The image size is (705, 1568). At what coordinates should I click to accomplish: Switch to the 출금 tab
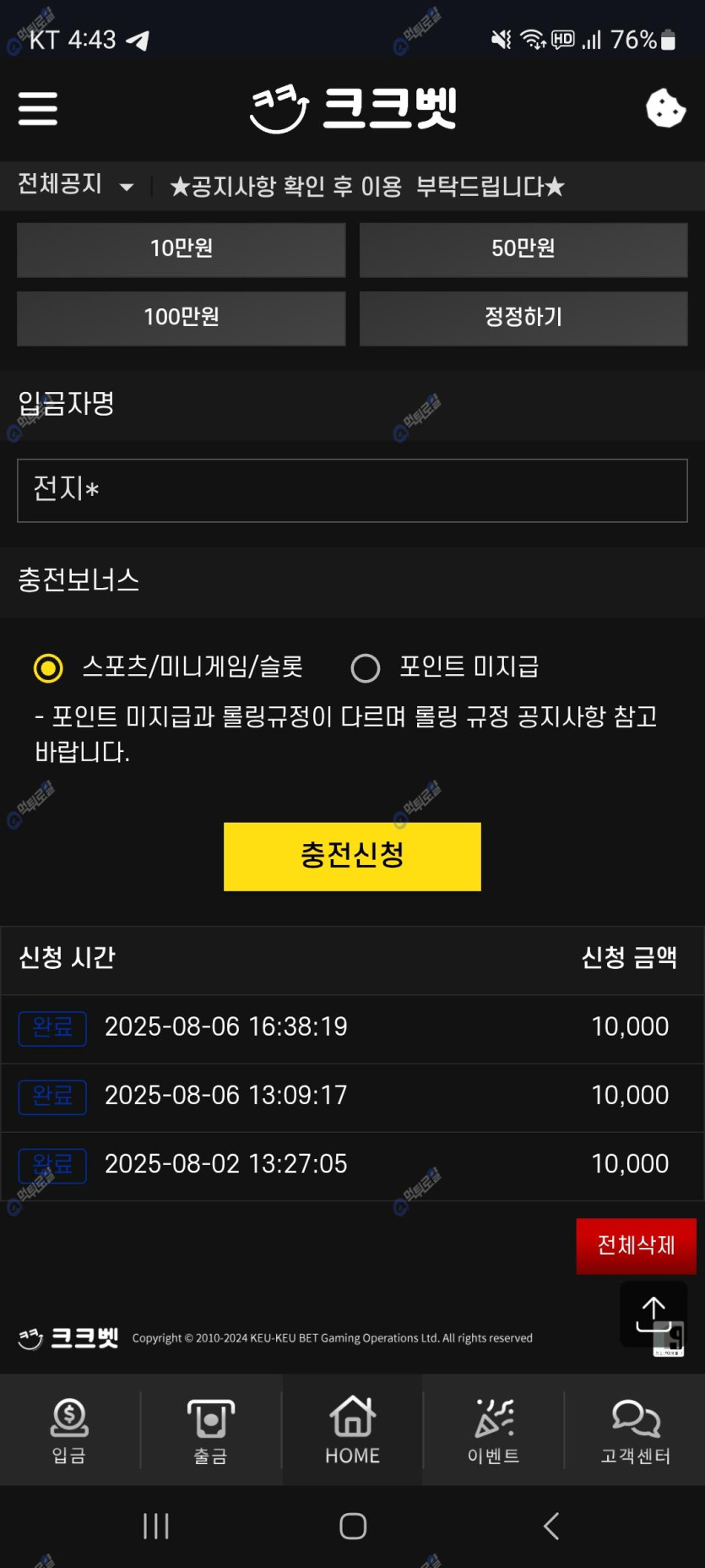tap(210, 1430)
